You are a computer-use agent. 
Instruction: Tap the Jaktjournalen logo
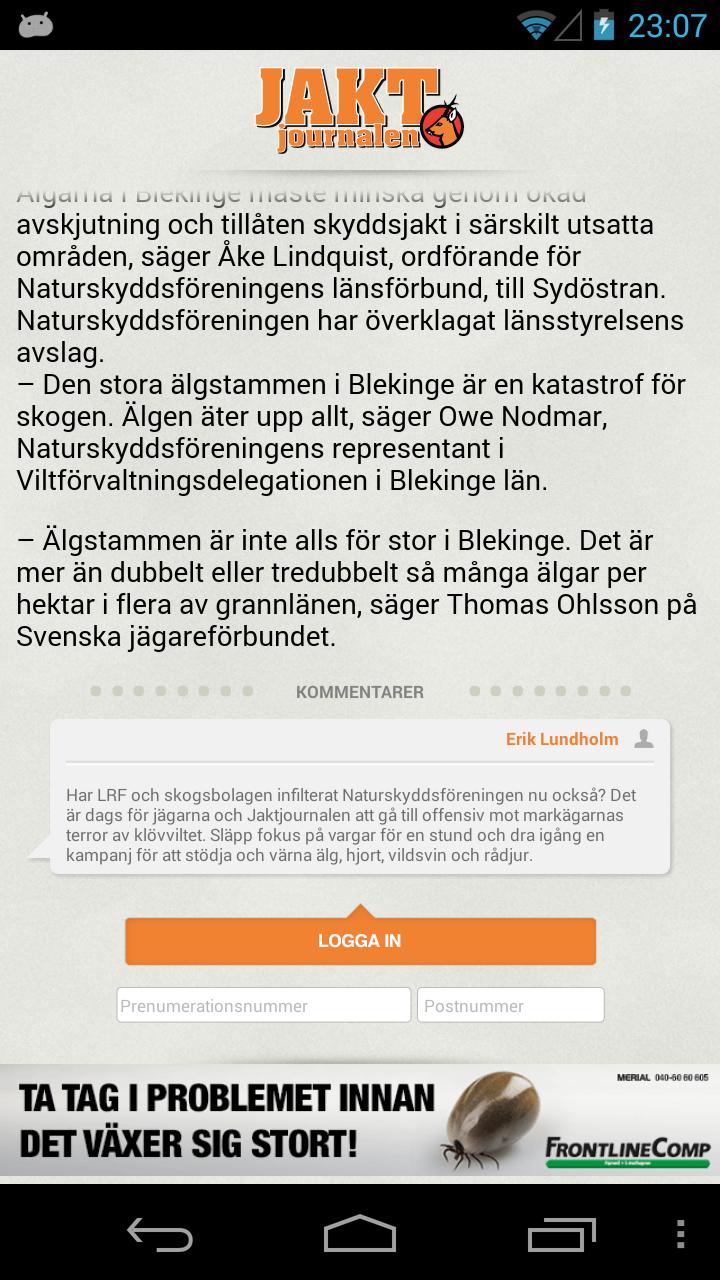360,110
